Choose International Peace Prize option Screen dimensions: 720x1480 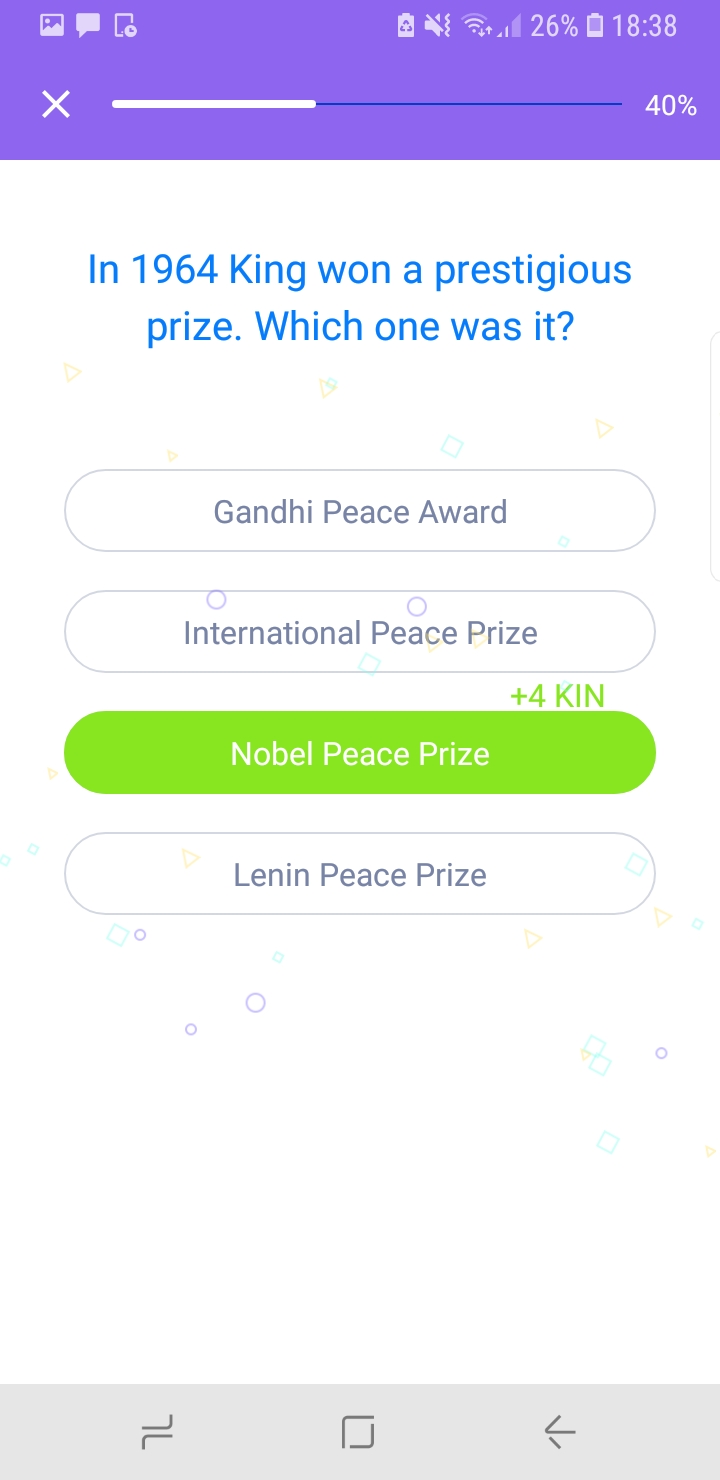point(360,632)
